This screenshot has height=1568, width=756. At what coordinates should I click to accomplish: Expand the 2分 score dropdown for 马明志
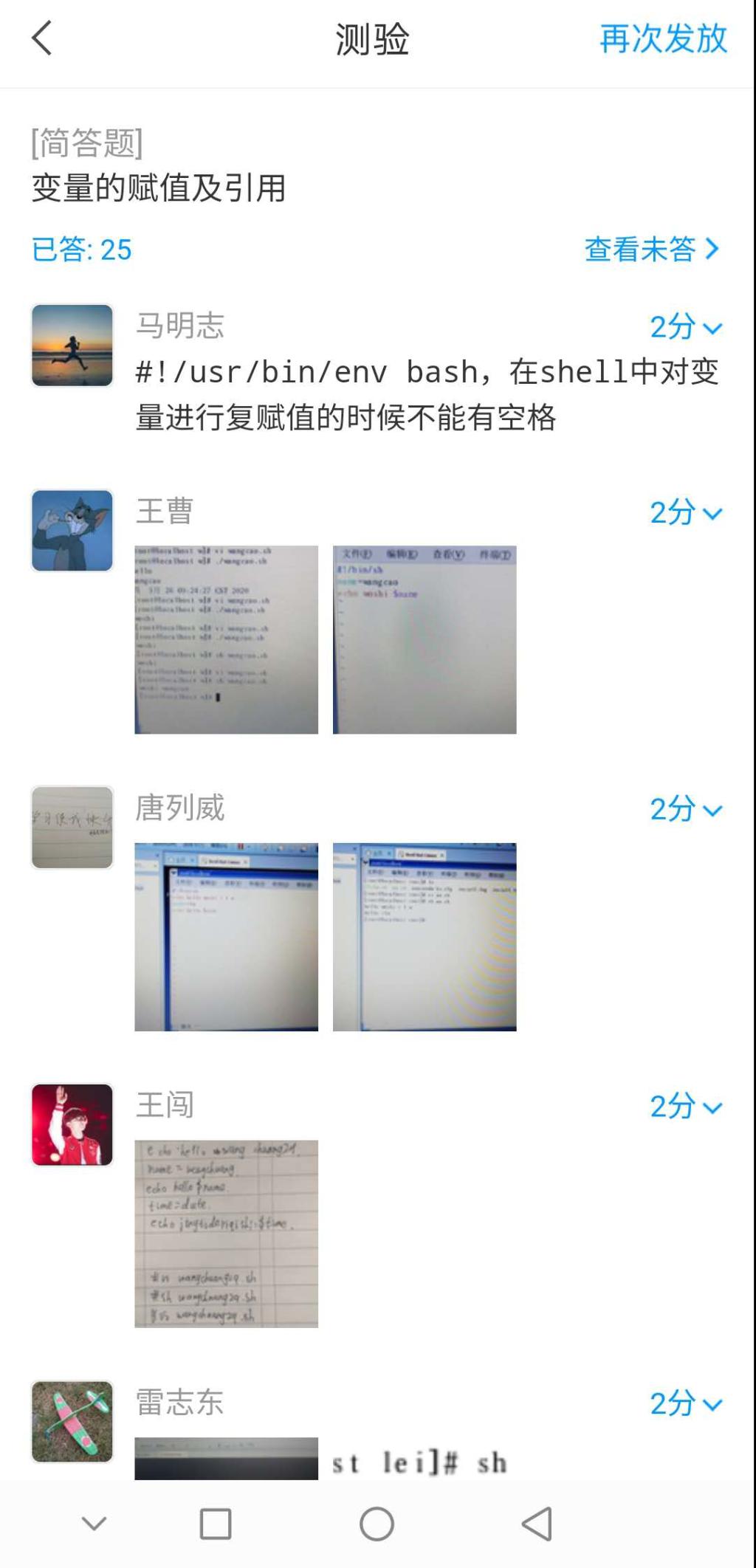tap(685, 327)
